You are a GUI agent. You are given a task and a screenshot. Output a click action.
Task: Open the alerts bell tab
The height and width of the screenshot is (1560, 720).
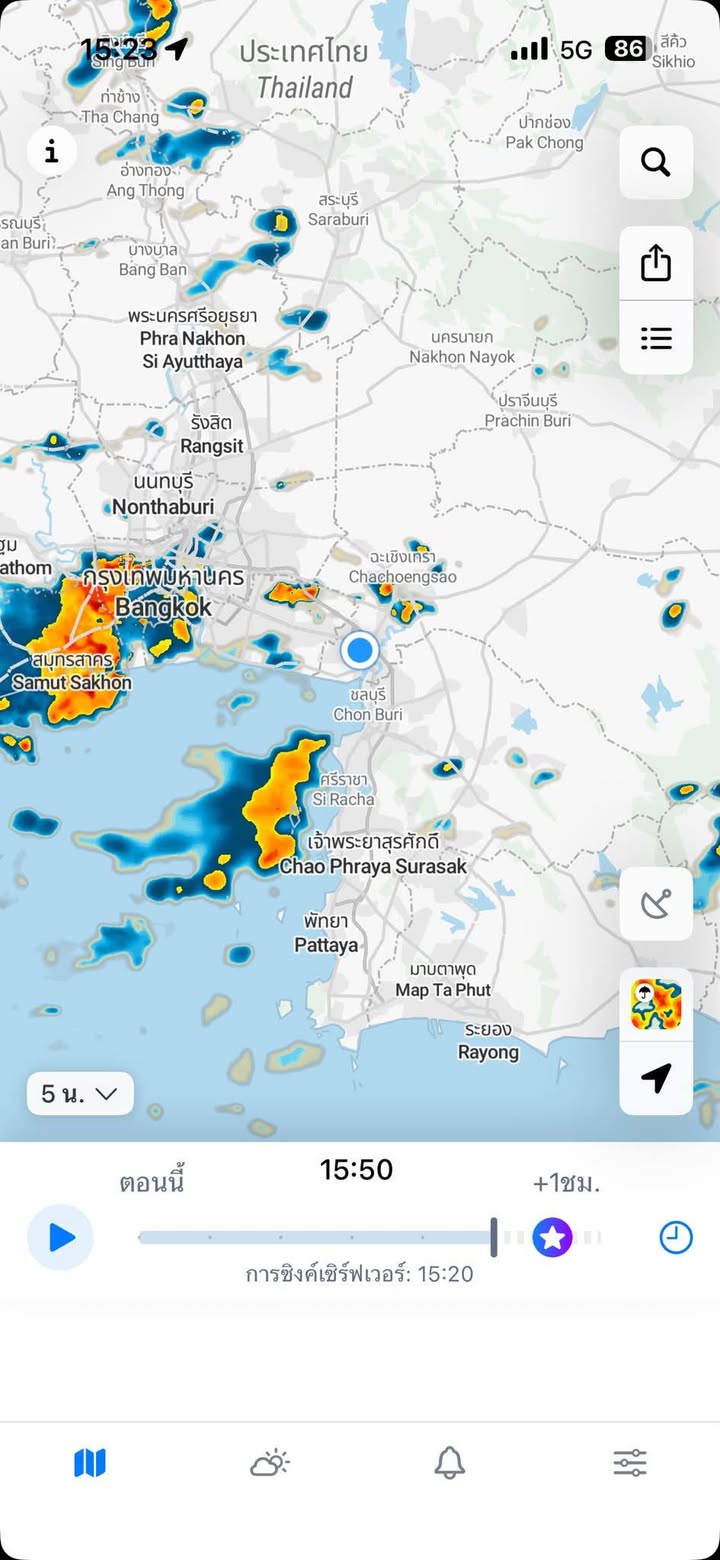point(450,1464)
